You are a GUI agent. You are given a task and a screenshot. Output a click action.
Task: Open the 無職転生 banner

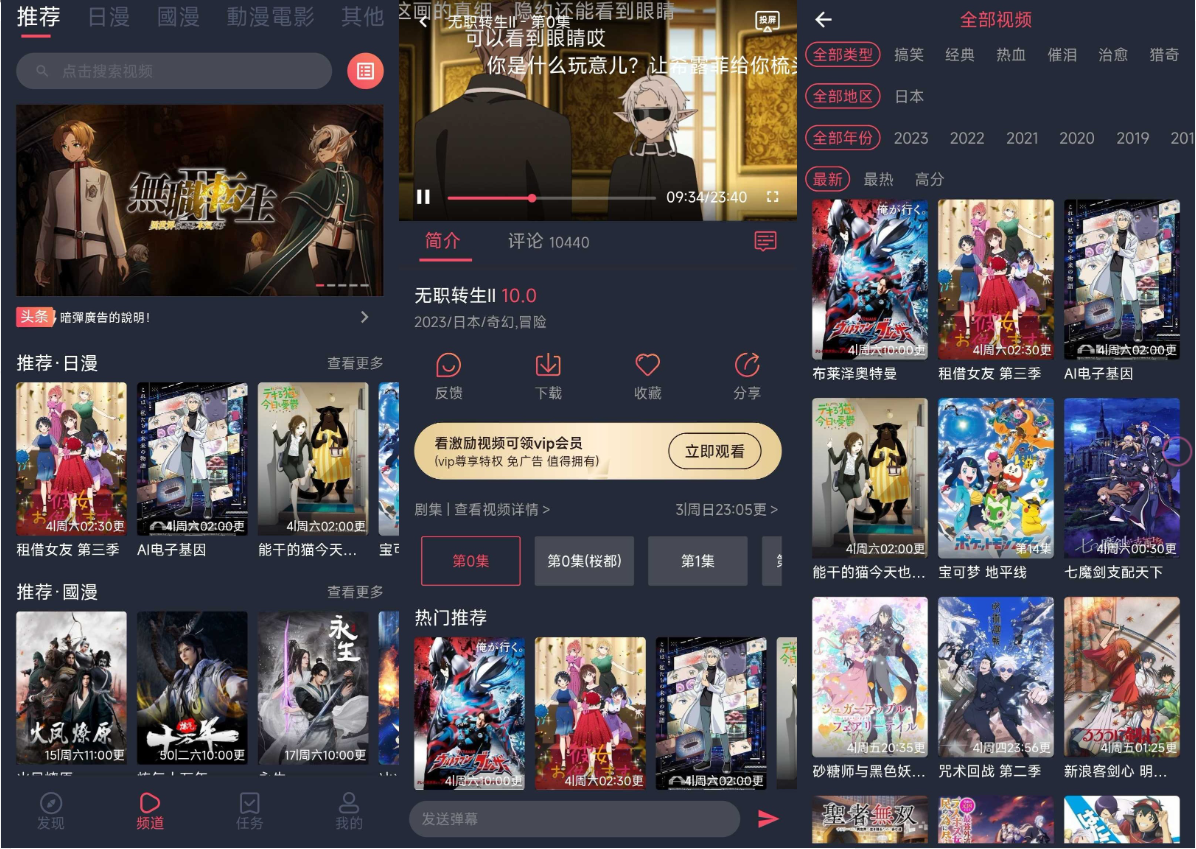click(x=200, y=200)
